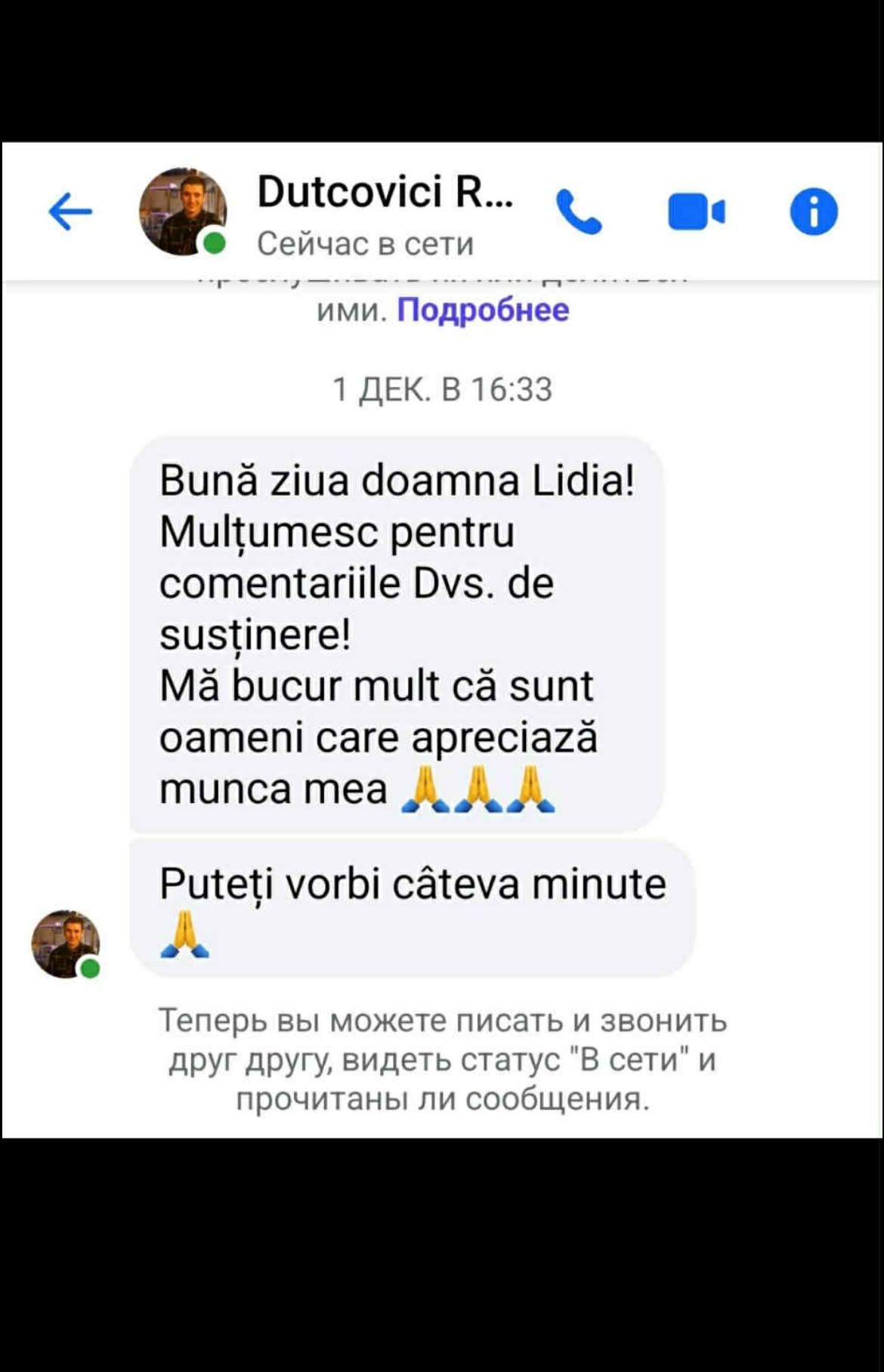Open the conversation info icon
This screenshot has height=1372, width=884.
click(814, 212)
